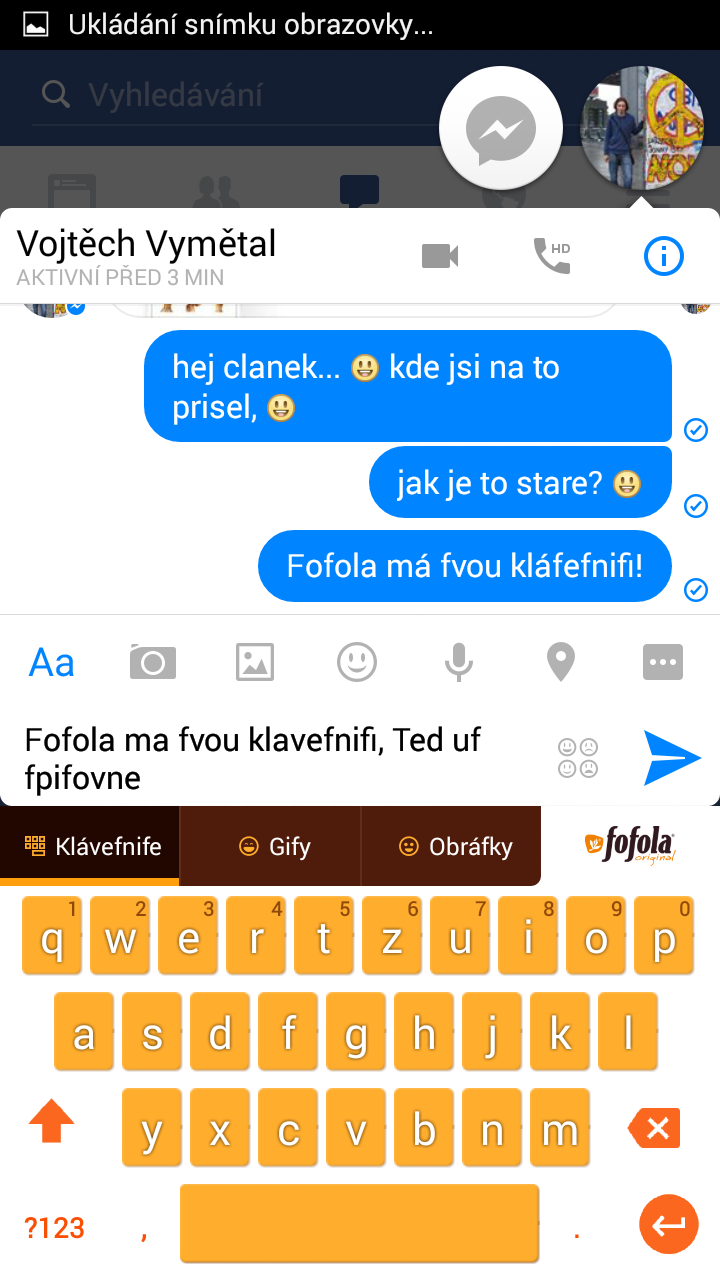Open the camera to take a photo
This screenshot has height=1280, width=720.
pyautogui.click(x=152, y=662)
